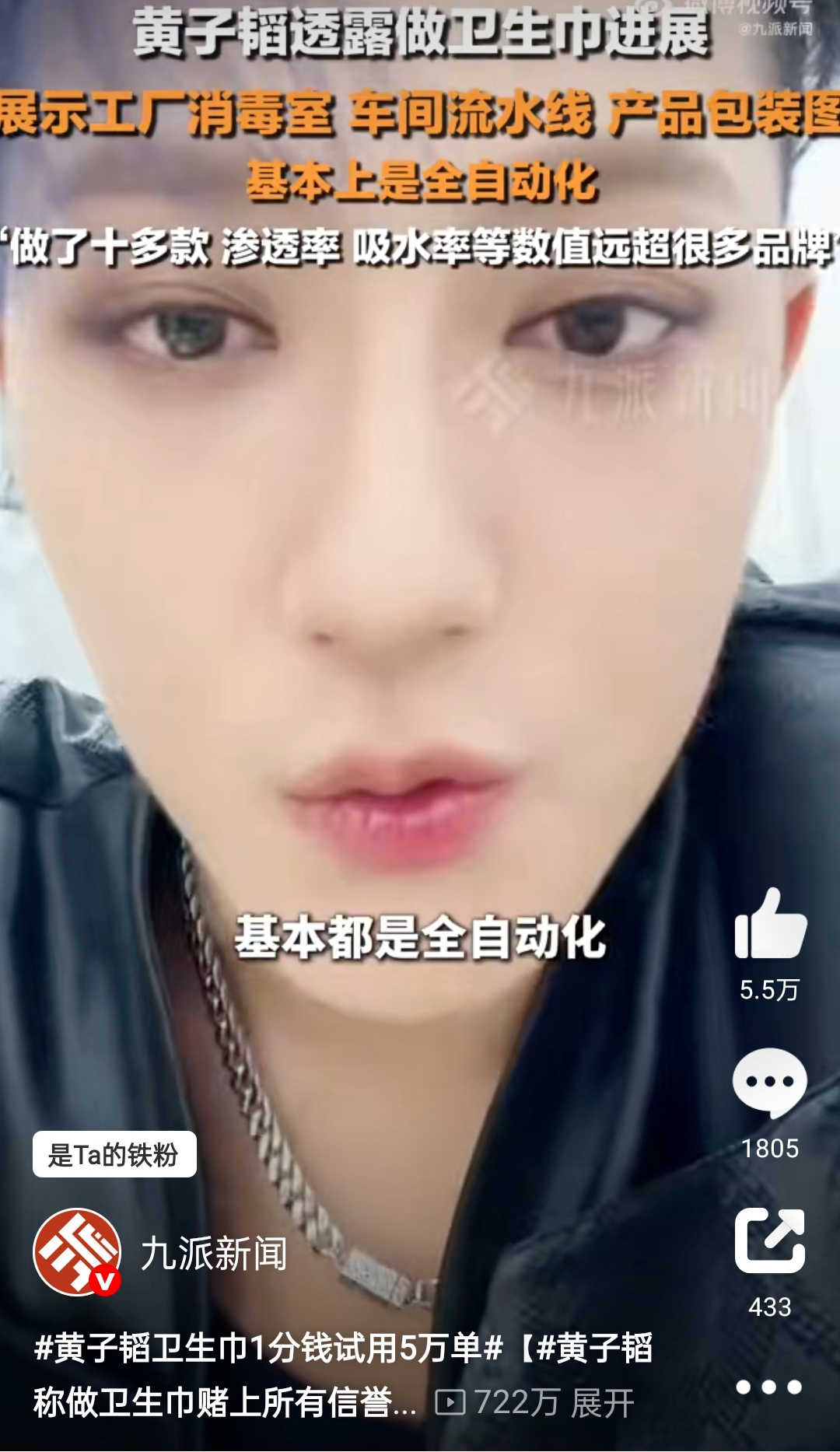
Task: Share this video post
Action: click(x=770, y=1241)
